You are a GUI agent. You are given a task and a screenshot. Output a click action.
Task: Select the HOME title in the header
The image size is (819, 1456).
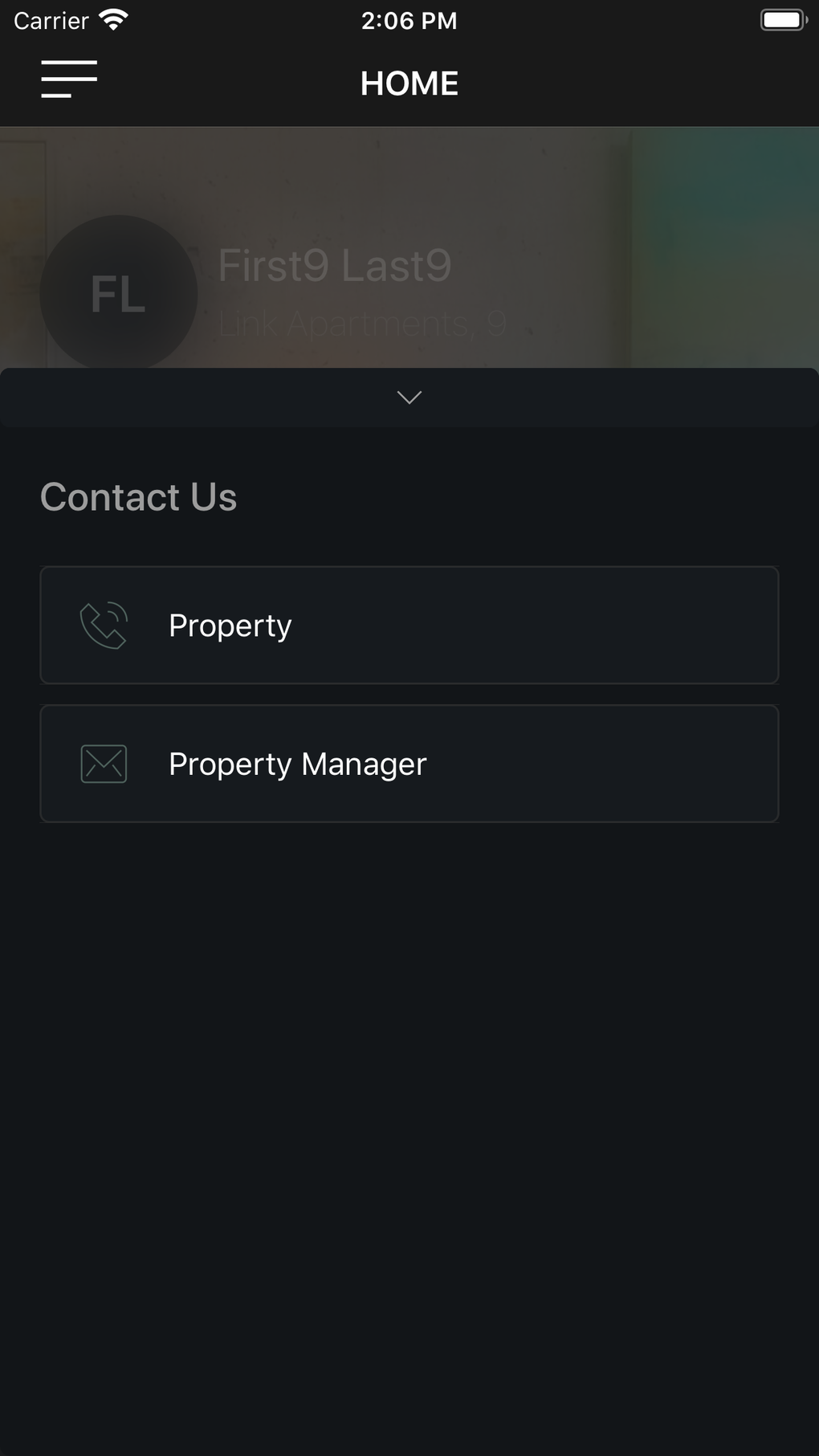pos(409,82)
